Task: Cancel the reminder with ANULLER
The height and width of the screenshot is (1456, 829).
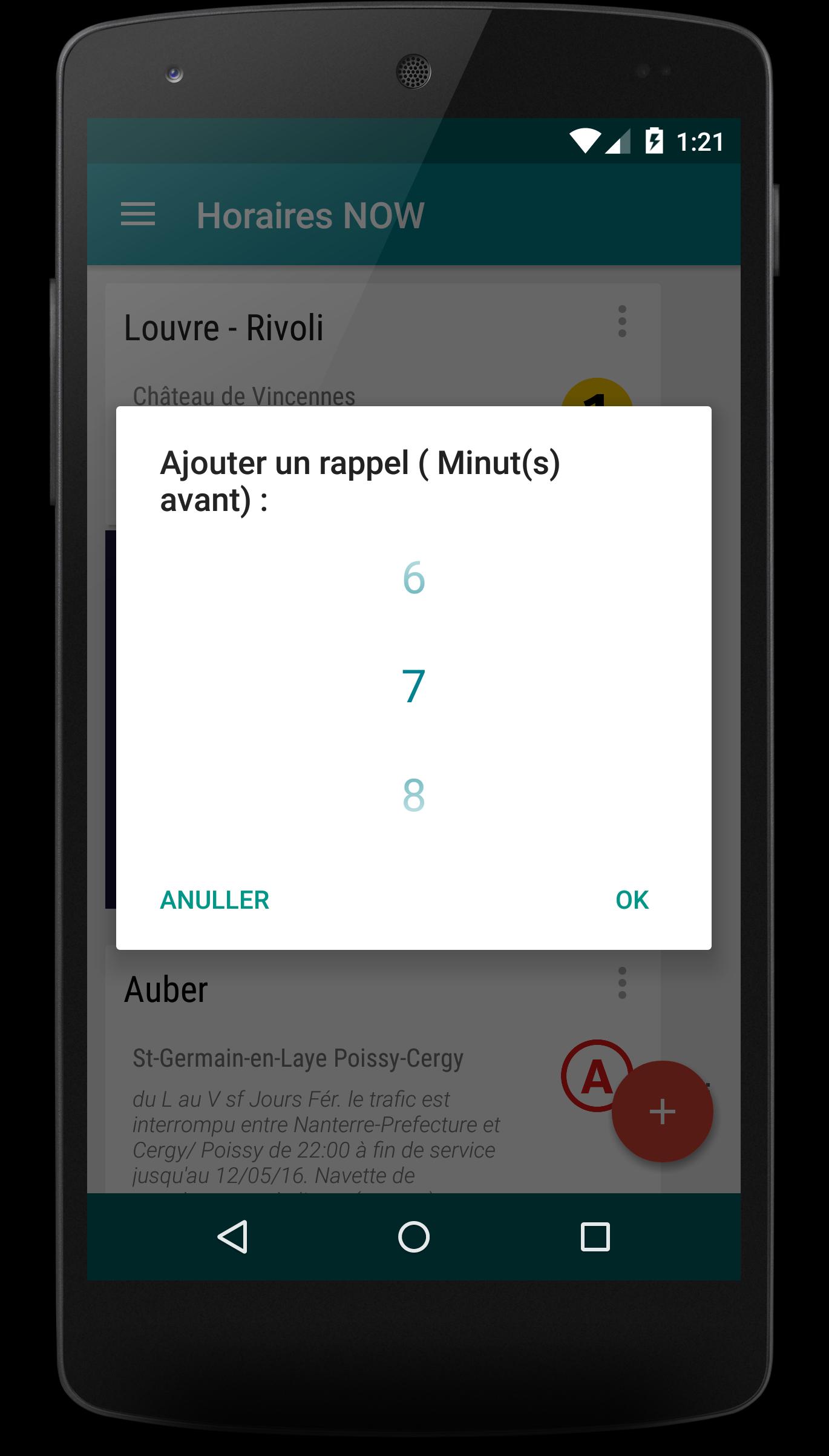Action: pyautogui.click(x=214, y=900)
